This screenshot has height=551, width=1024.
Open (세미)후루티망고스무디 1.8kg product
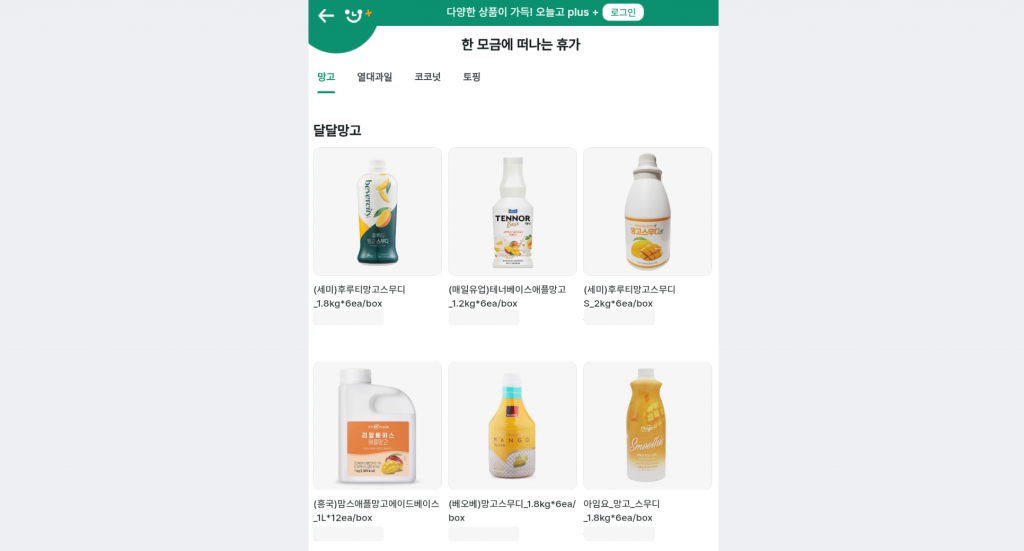tap(377, 212)
